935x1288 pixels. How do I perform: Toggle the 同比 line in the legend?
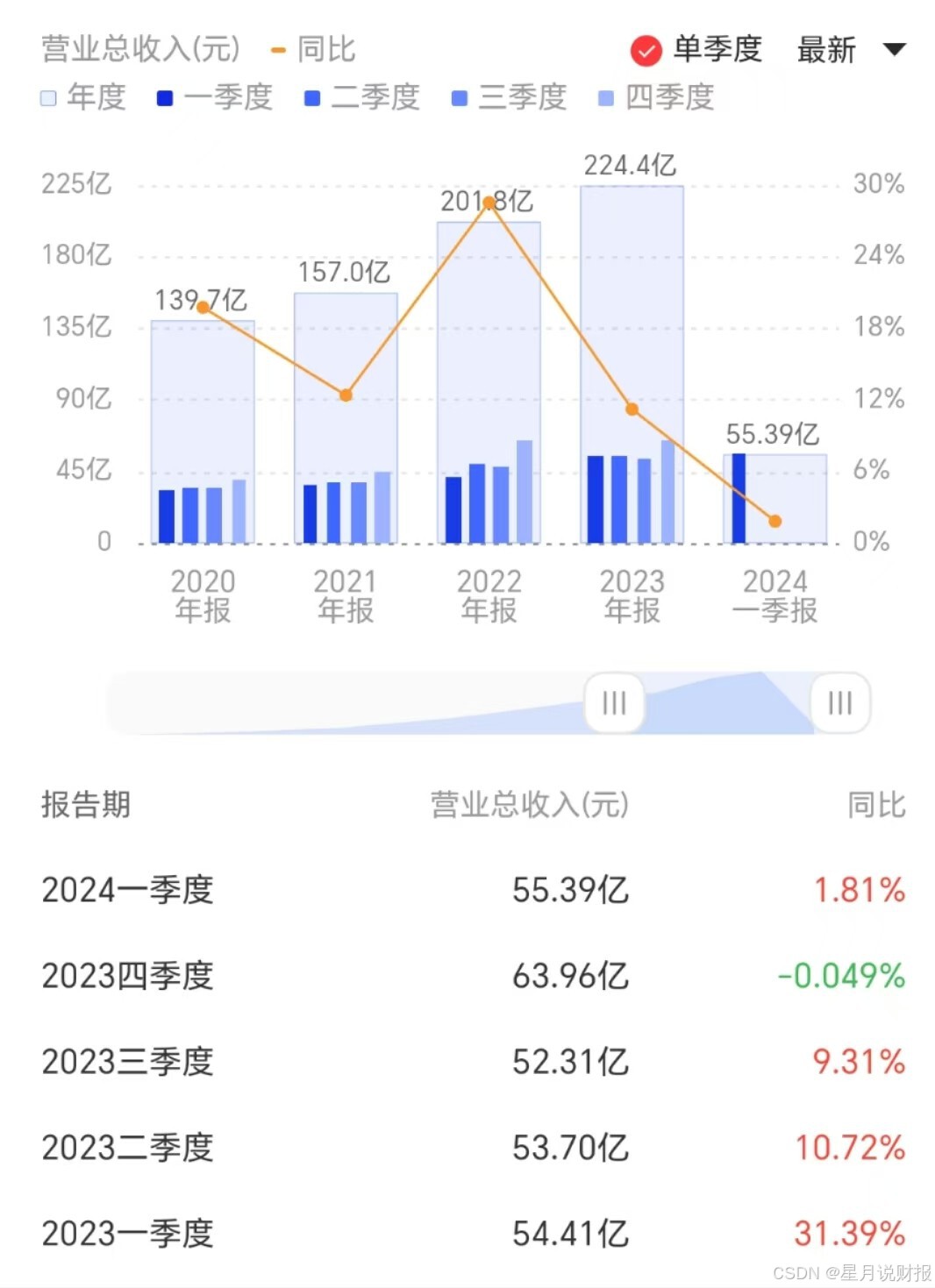(314, 50)
